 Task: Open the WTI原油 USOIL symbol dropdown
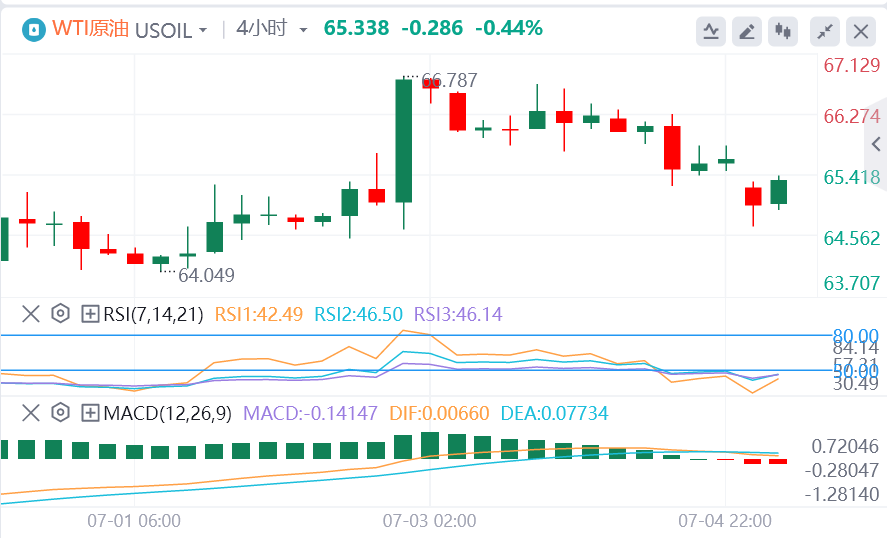tap(203, 30)
